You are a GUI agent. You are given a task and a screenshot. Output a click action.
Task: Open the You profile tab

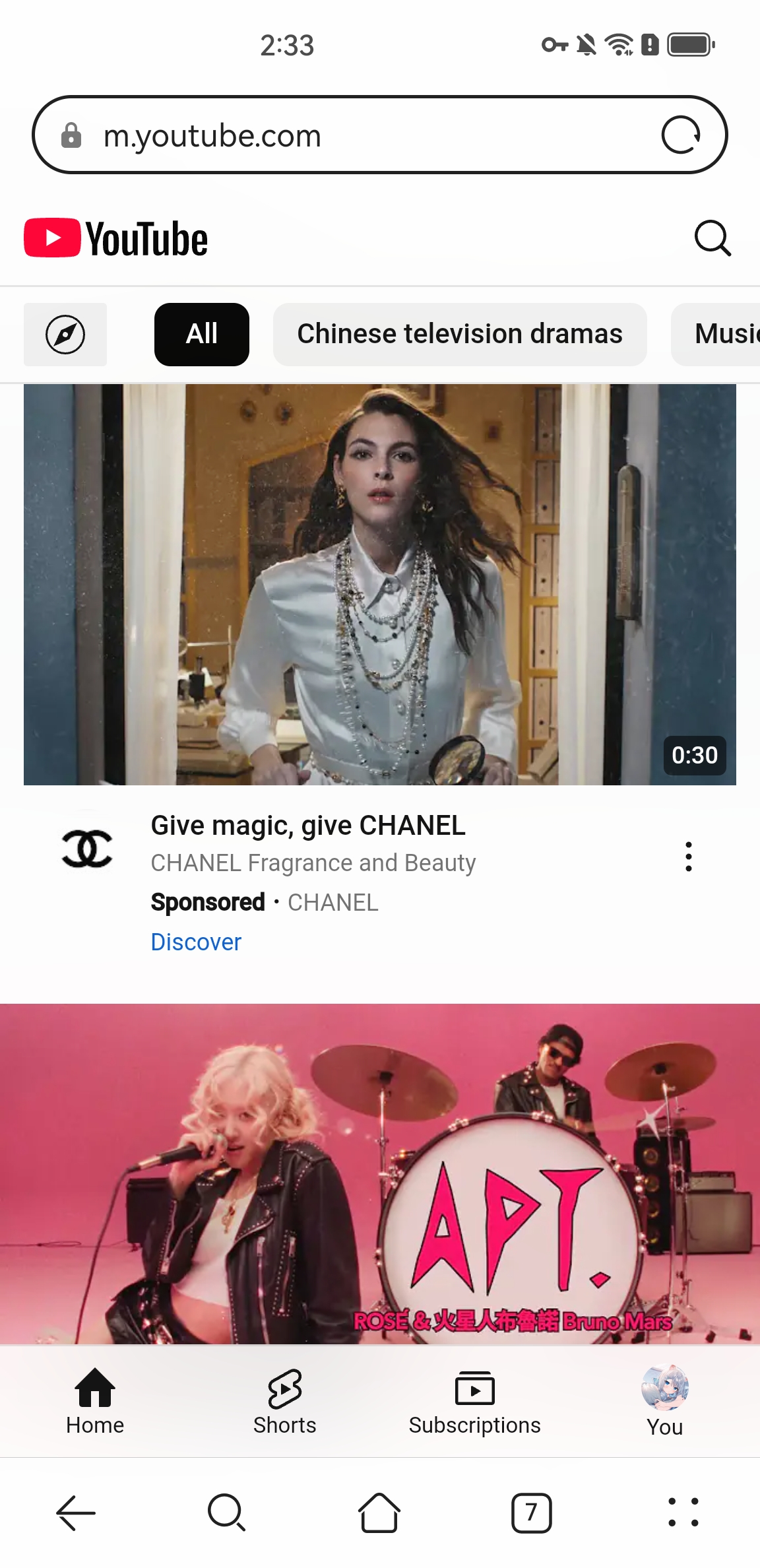click(664, 1400)
